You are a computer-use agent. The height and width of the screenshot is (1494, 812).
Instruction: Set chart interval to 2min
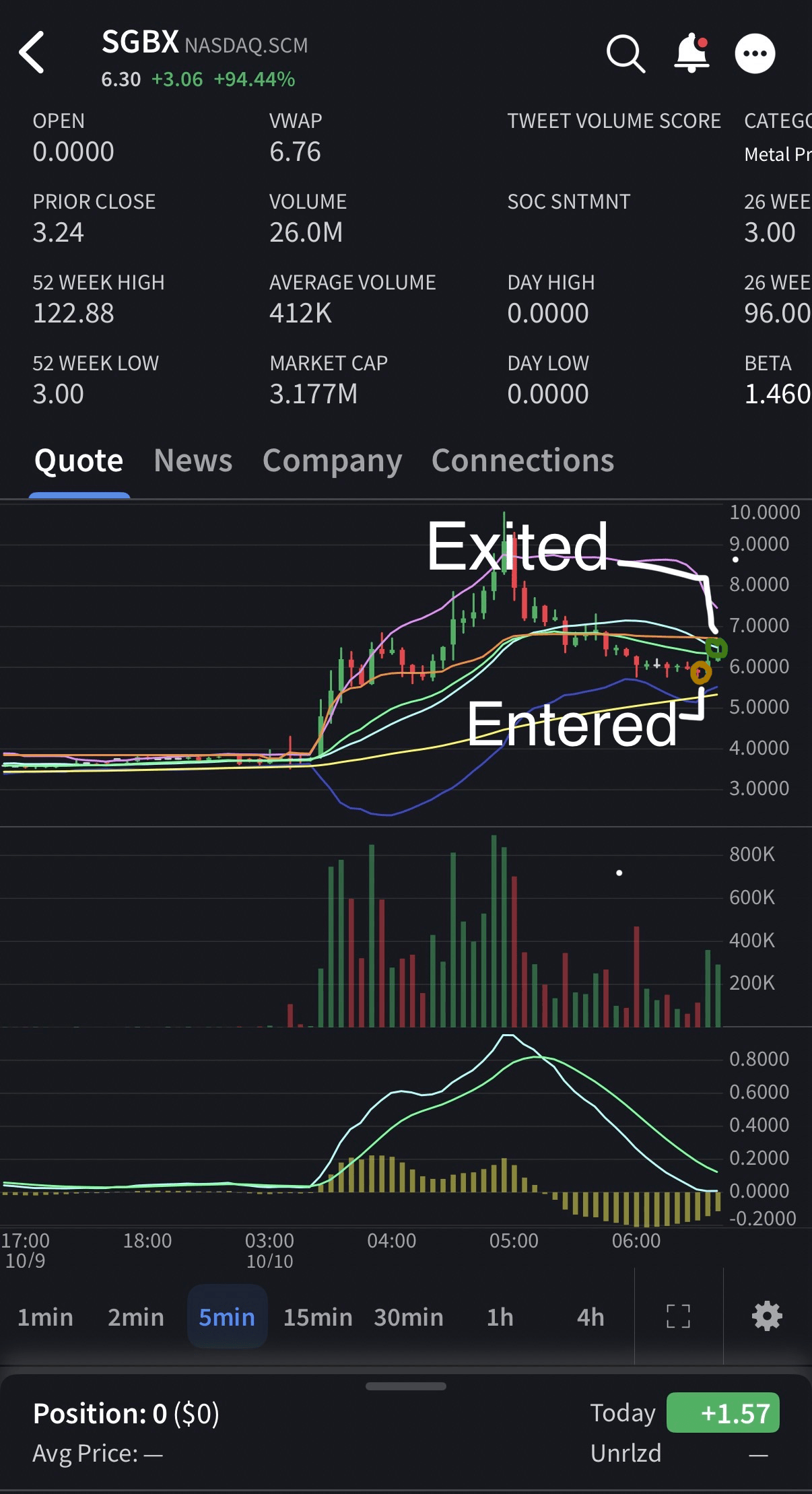coord(136,1317)
